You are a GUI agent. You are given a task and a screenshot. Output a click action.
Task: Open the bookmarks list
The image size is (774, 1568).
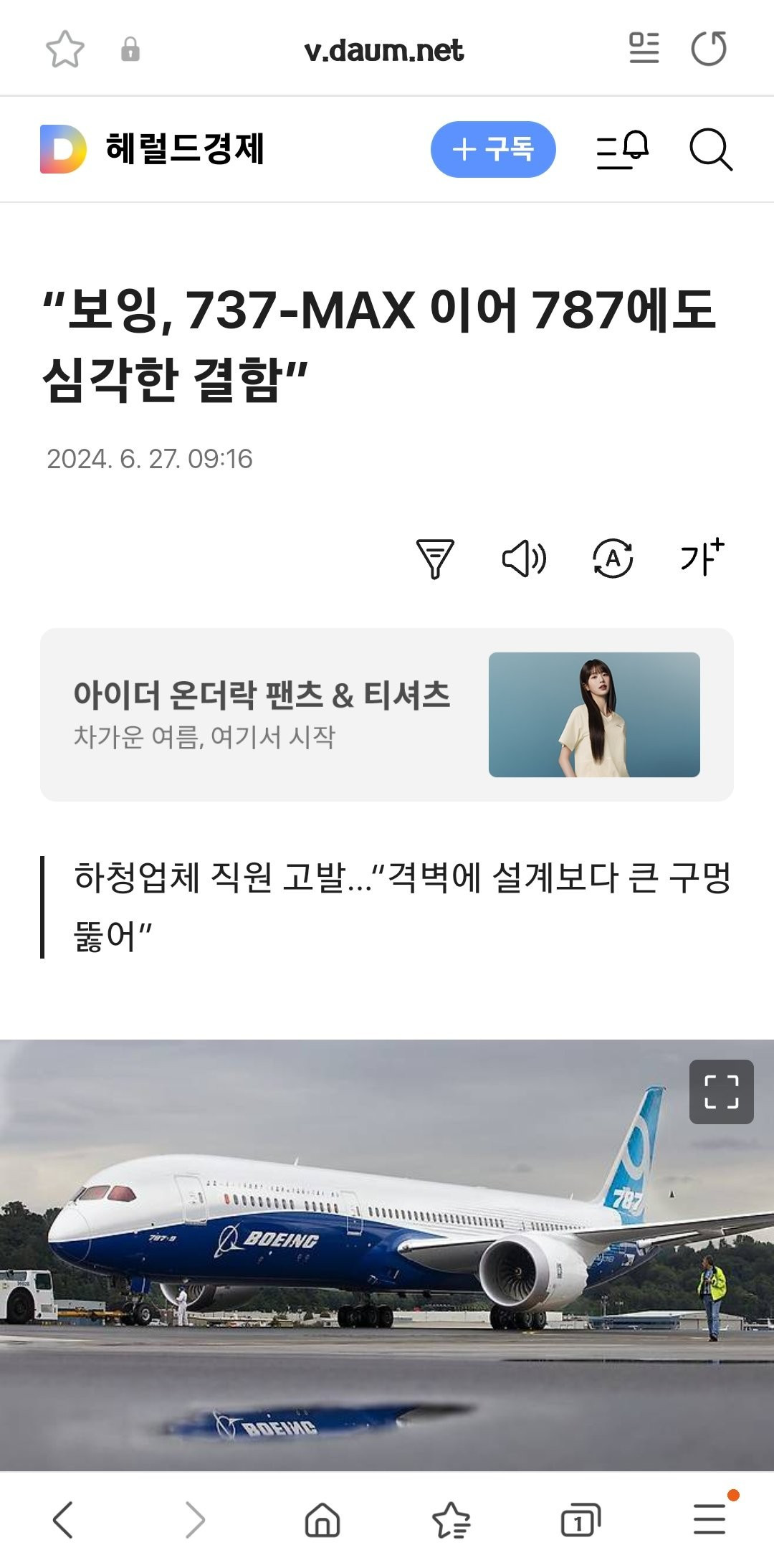(x=451, y=1520)
